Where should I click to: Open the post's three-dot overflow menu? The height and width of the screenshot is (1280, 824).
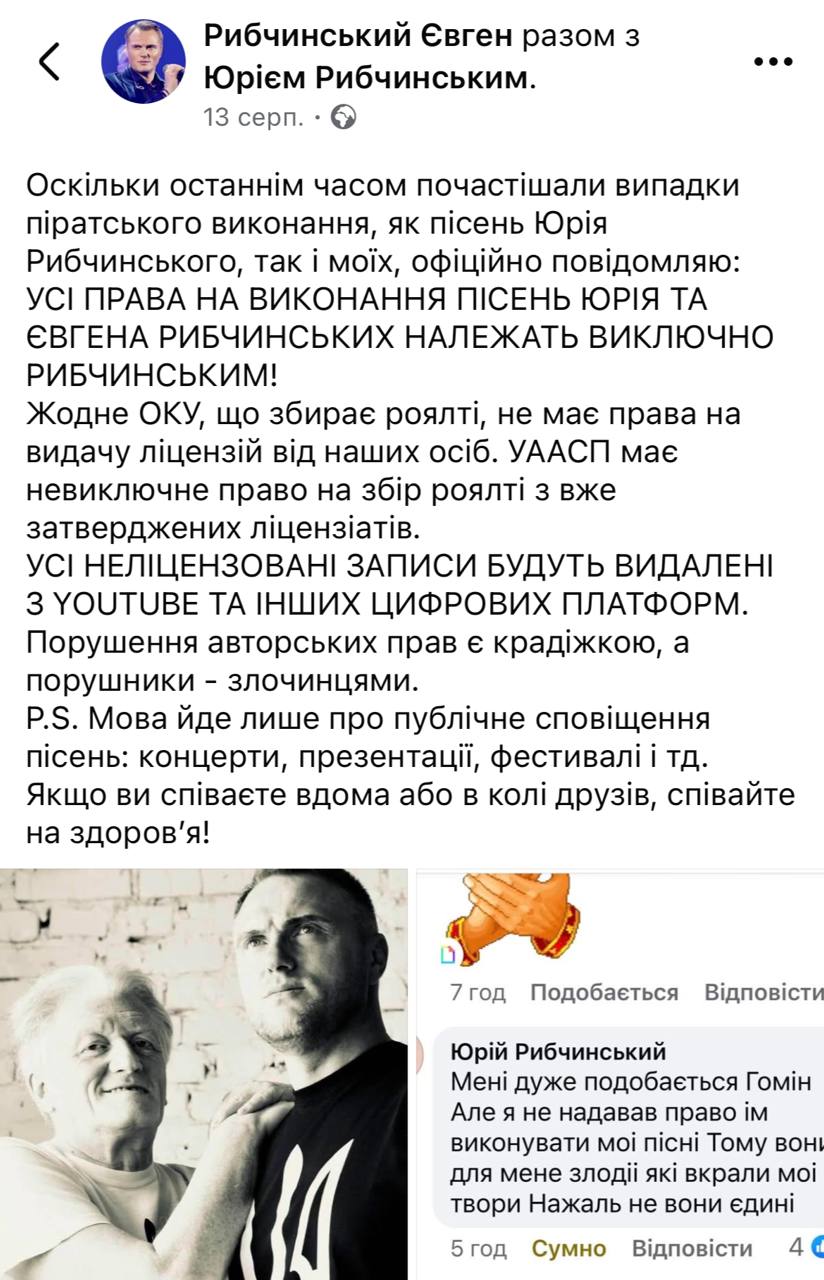771,62
